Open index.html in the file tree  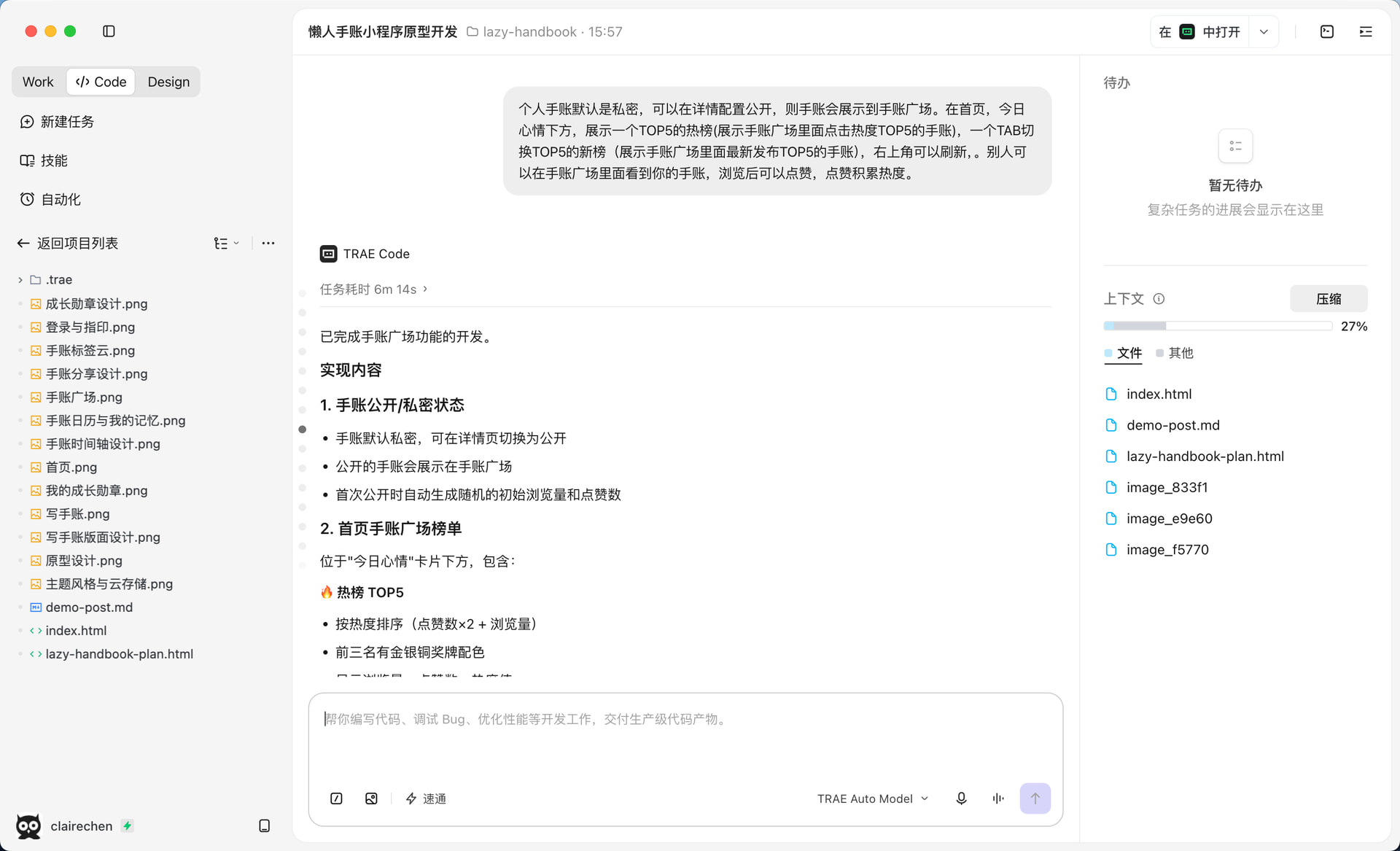click(76, 631)
